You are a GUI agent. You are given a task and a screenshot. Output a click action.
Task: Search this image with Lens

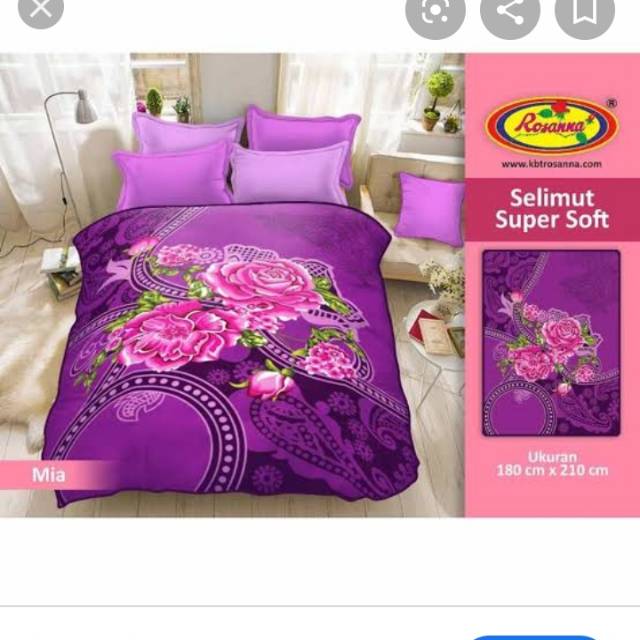coord(435,12)
